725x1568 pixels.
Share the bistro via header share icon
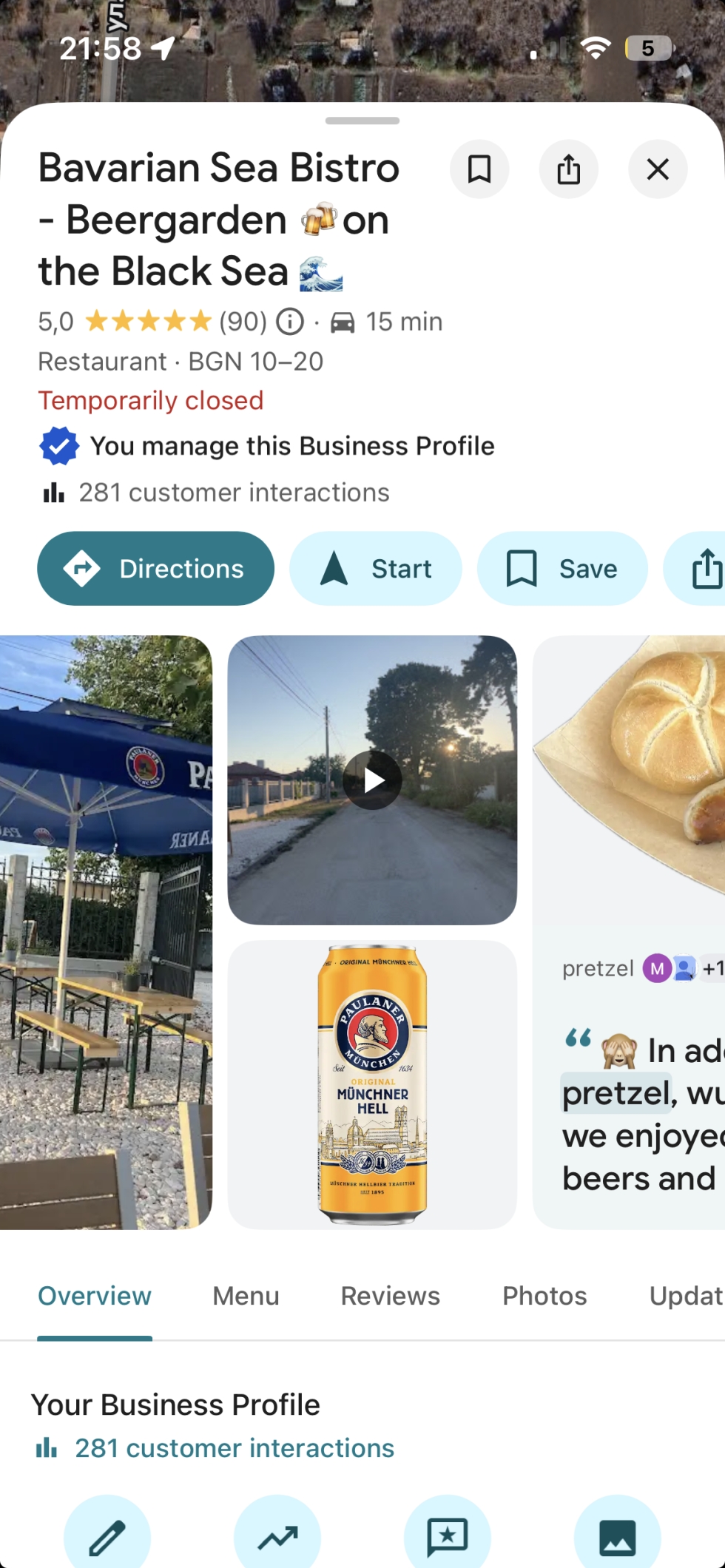[568, 169]
